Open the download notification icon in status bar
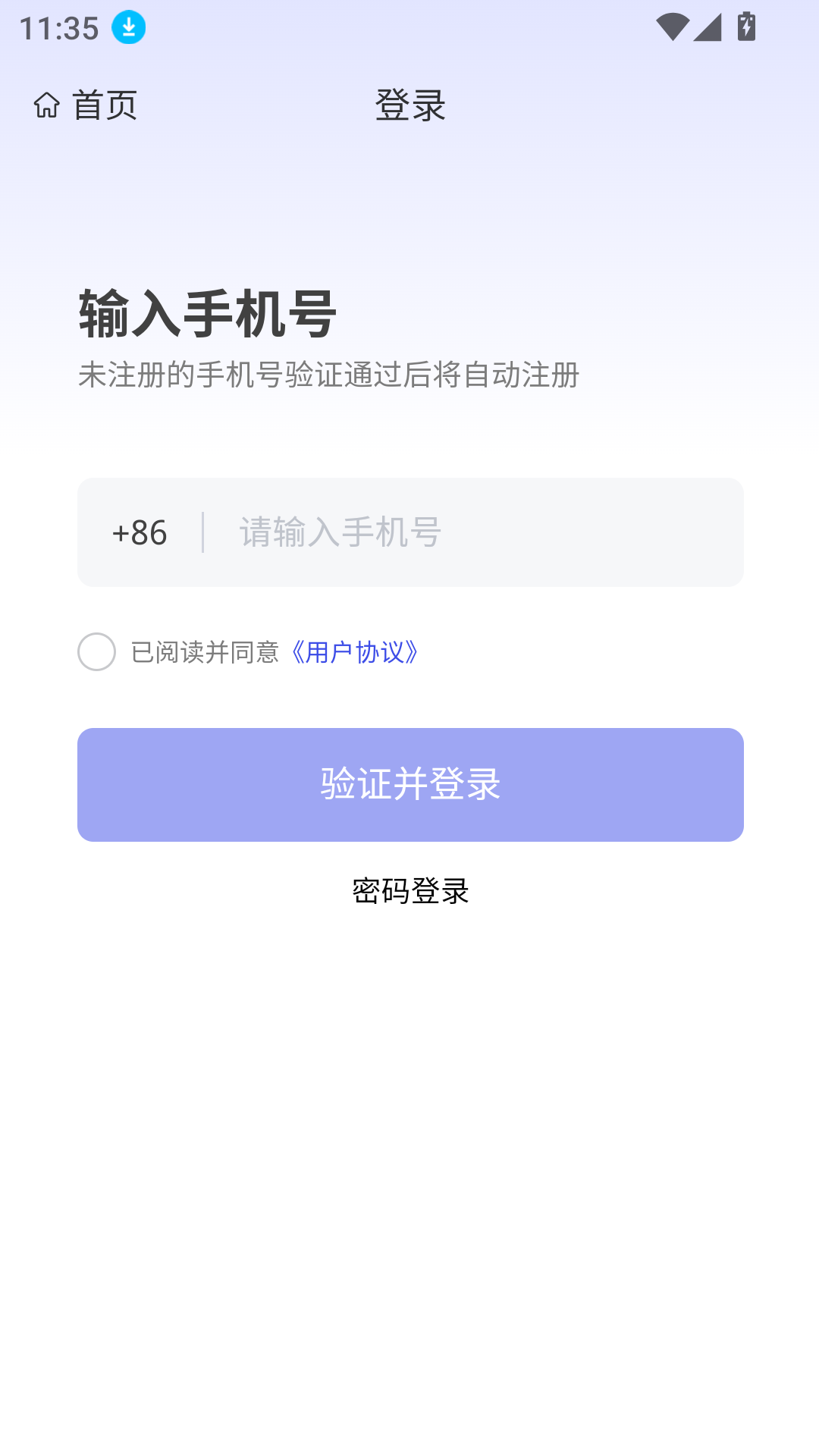 point(127,27)
